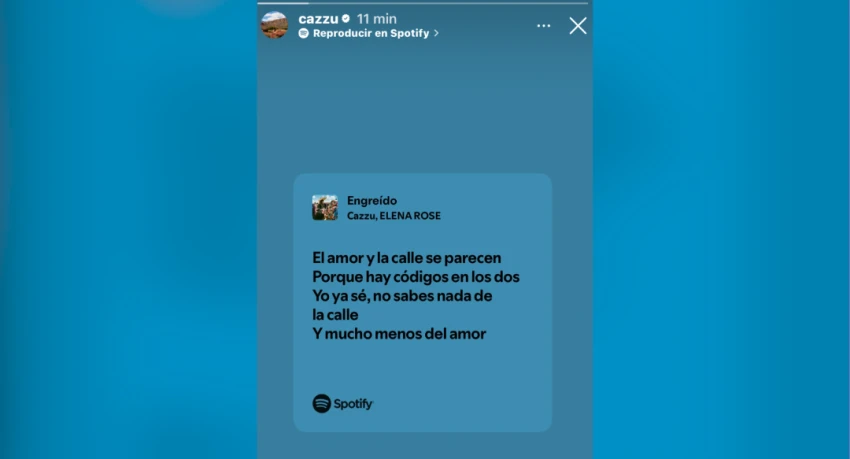Open cazzu's profile picture

click(274, 26)
